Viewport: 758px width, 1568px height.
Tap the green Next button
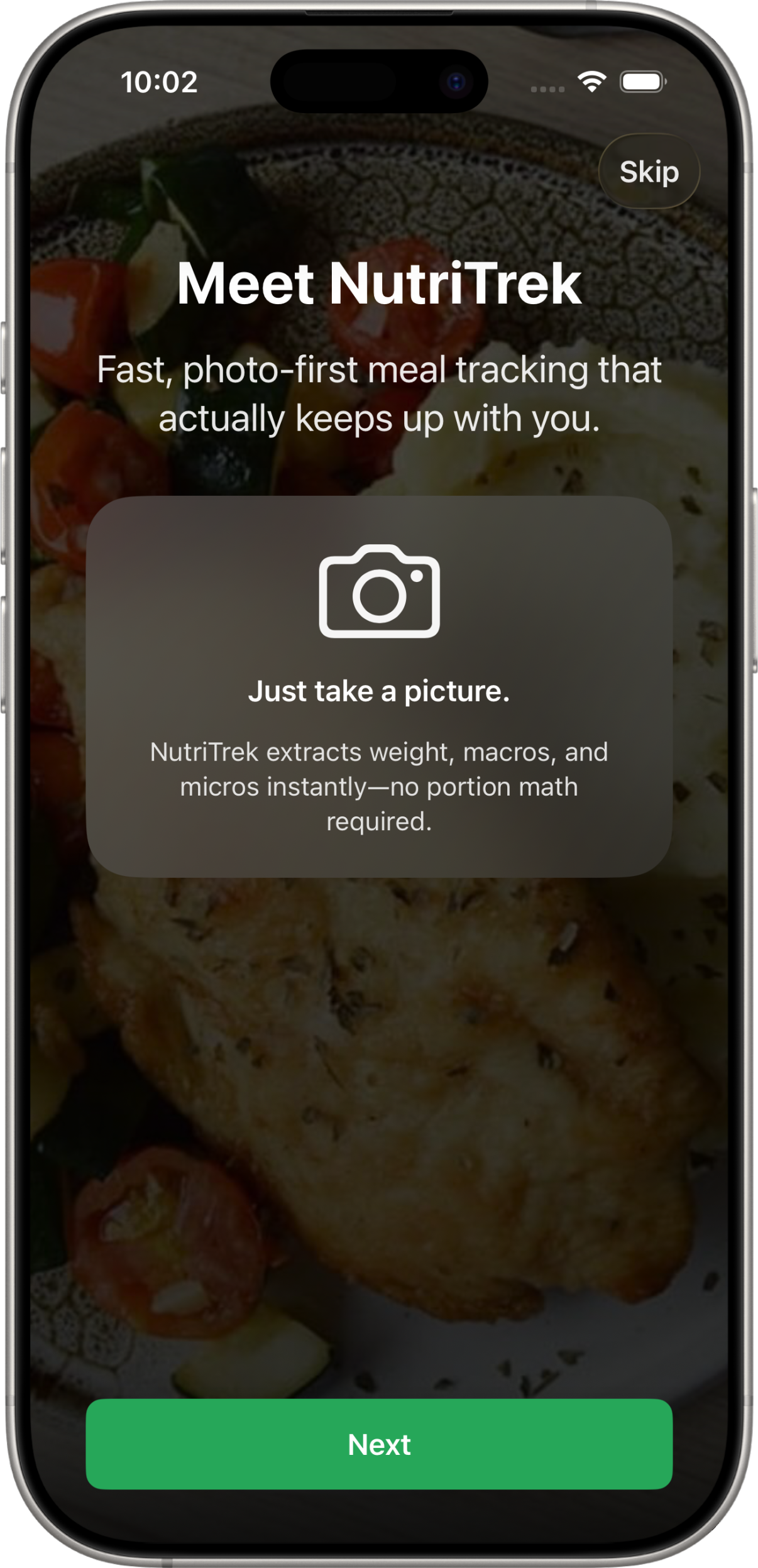379,1444
